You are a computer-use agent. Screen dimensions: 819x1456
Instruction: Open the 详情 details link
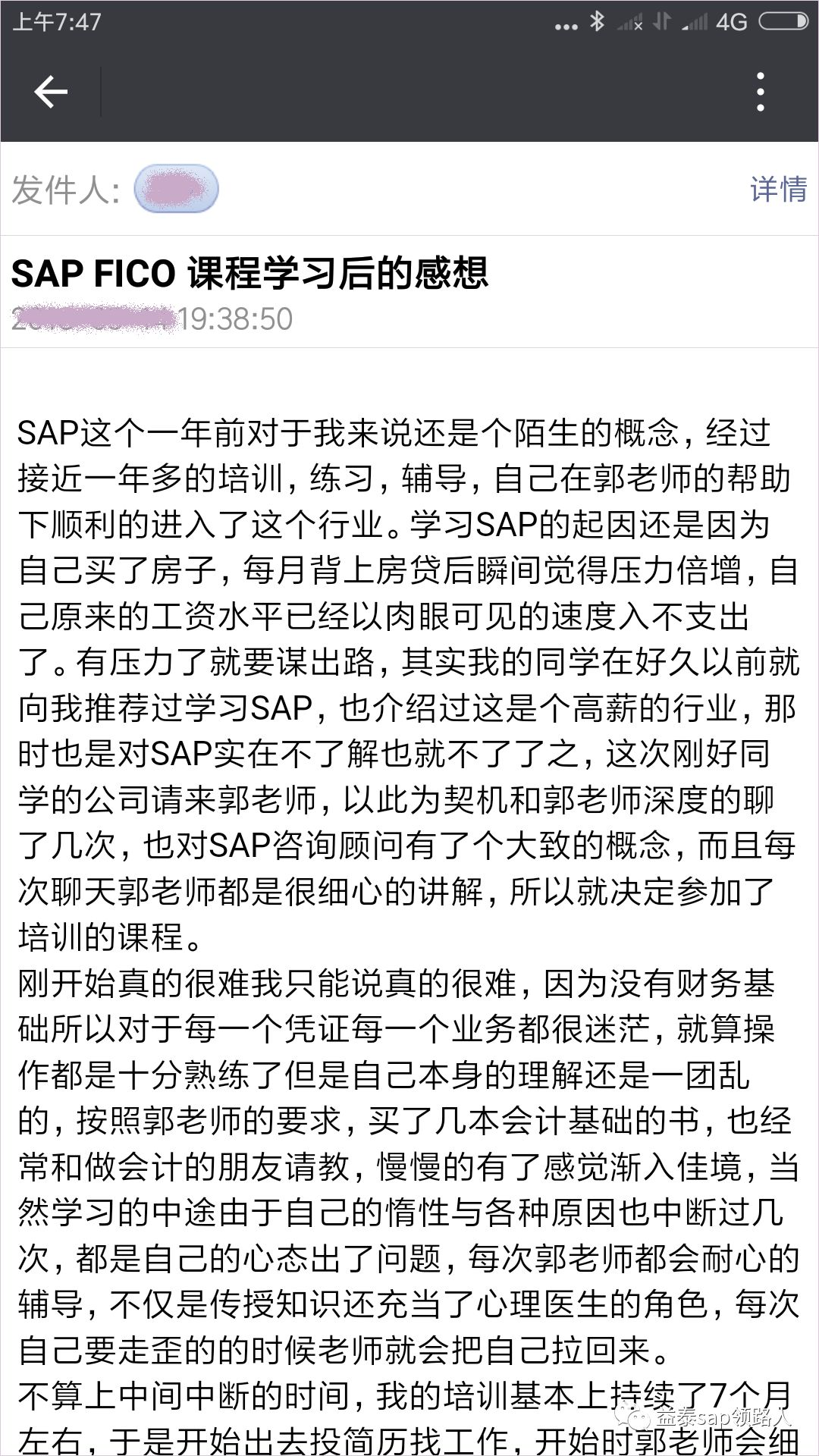[x=778, y=189]
